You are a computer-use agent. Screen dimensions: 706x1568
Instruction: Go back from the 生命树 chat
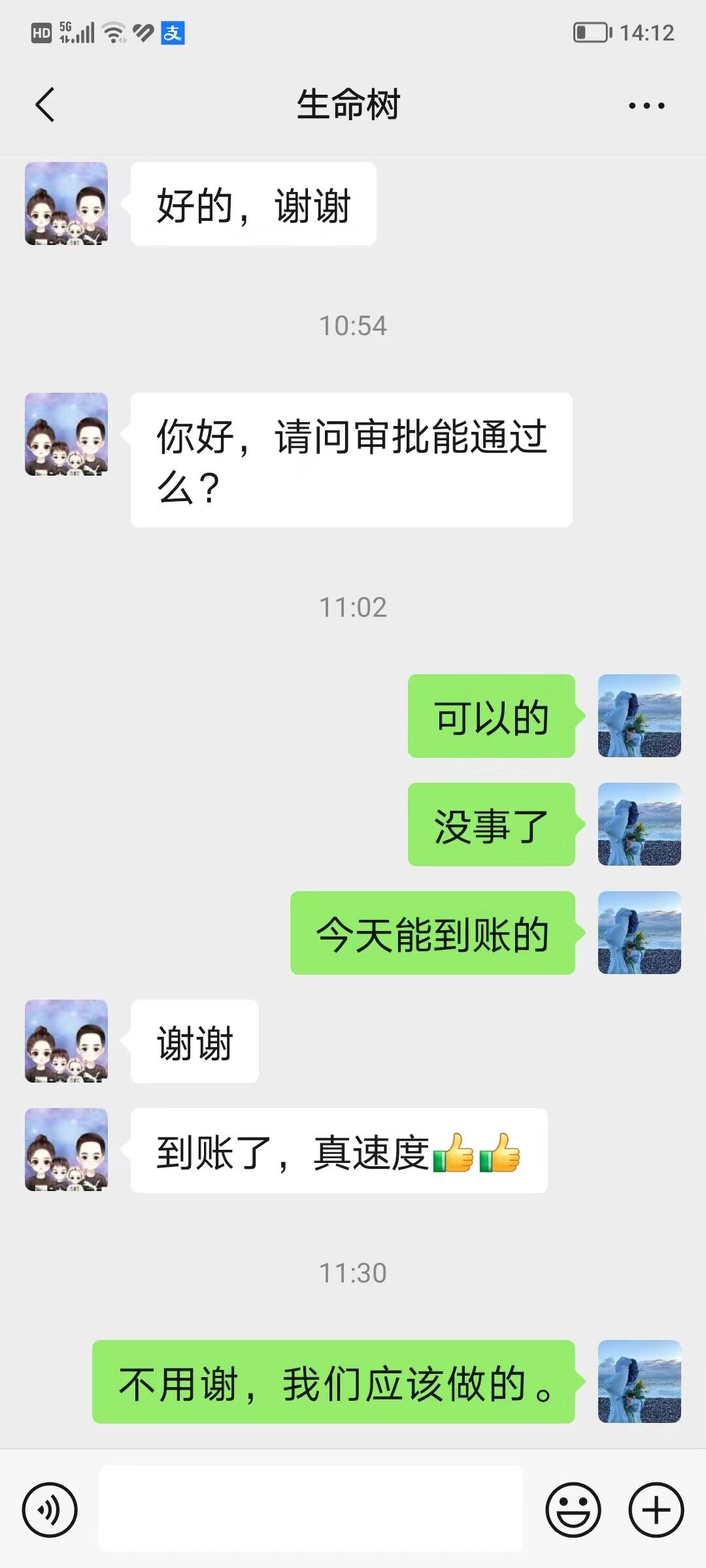tap(44, 105)
